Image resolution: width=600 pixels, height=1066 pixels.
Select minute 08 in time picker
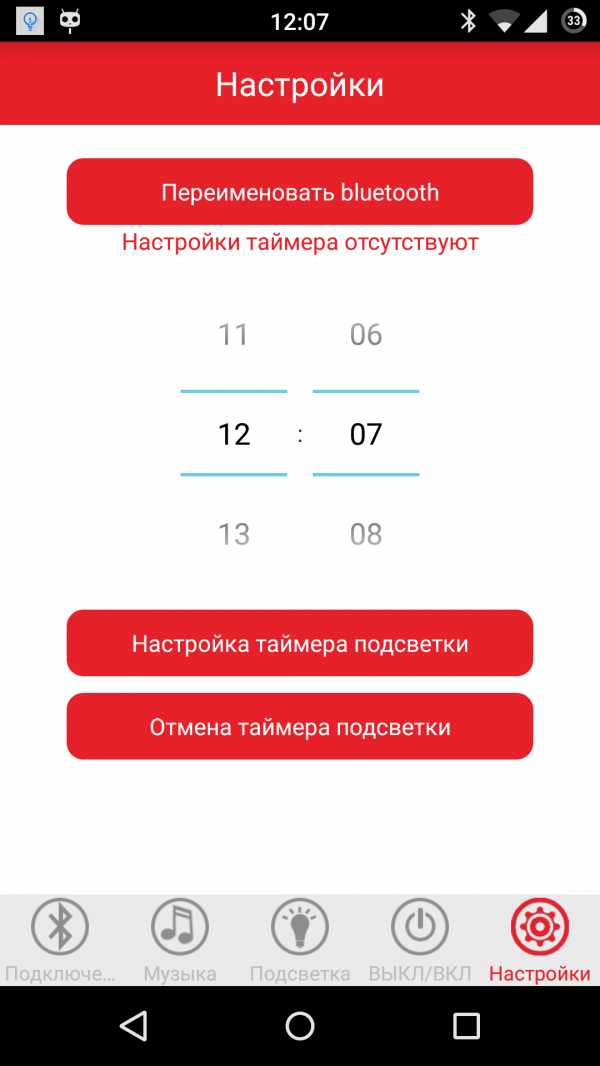coord(366,534)
